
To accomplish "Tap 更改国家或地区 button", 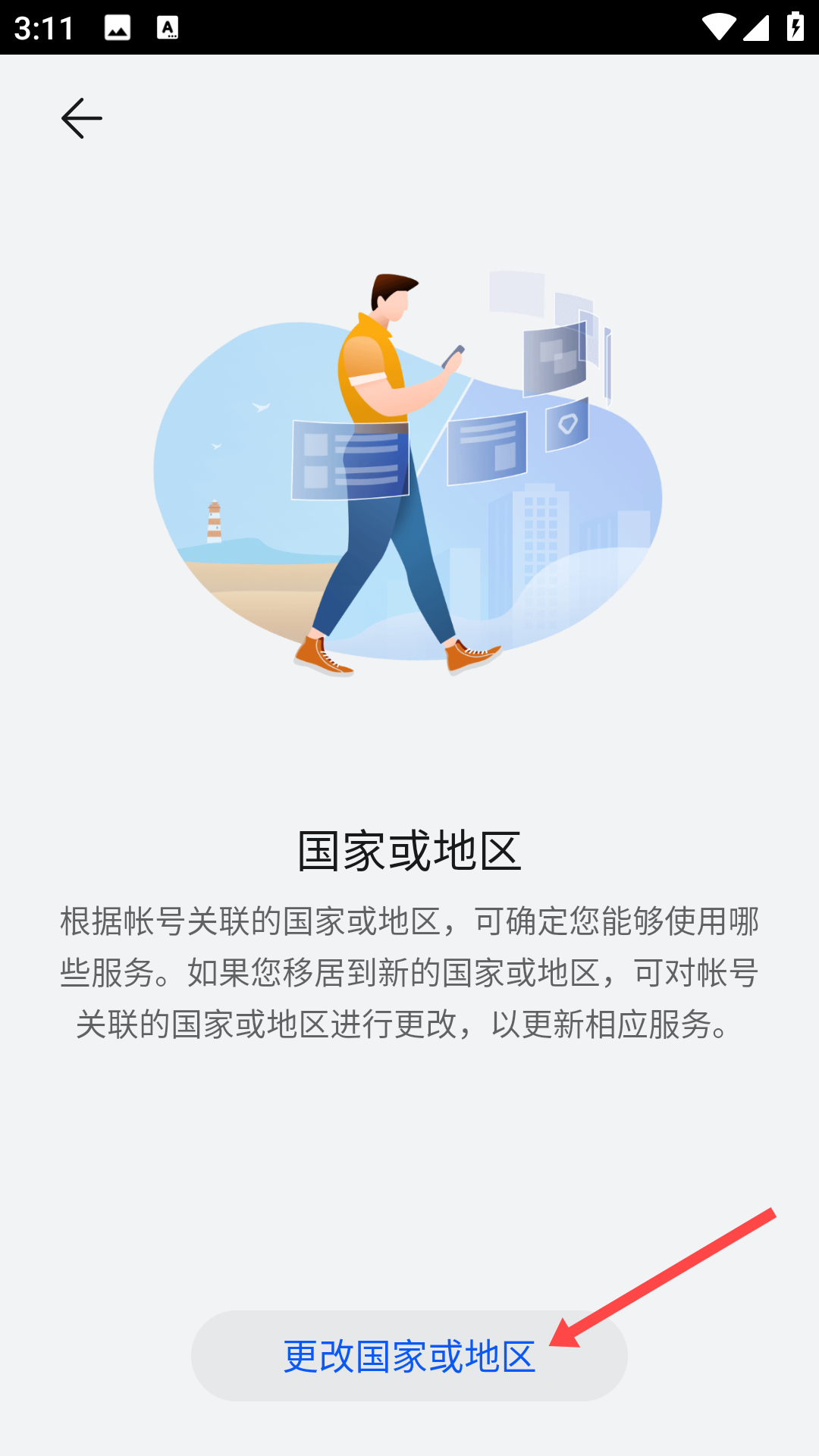I will tap(409, 1356).
